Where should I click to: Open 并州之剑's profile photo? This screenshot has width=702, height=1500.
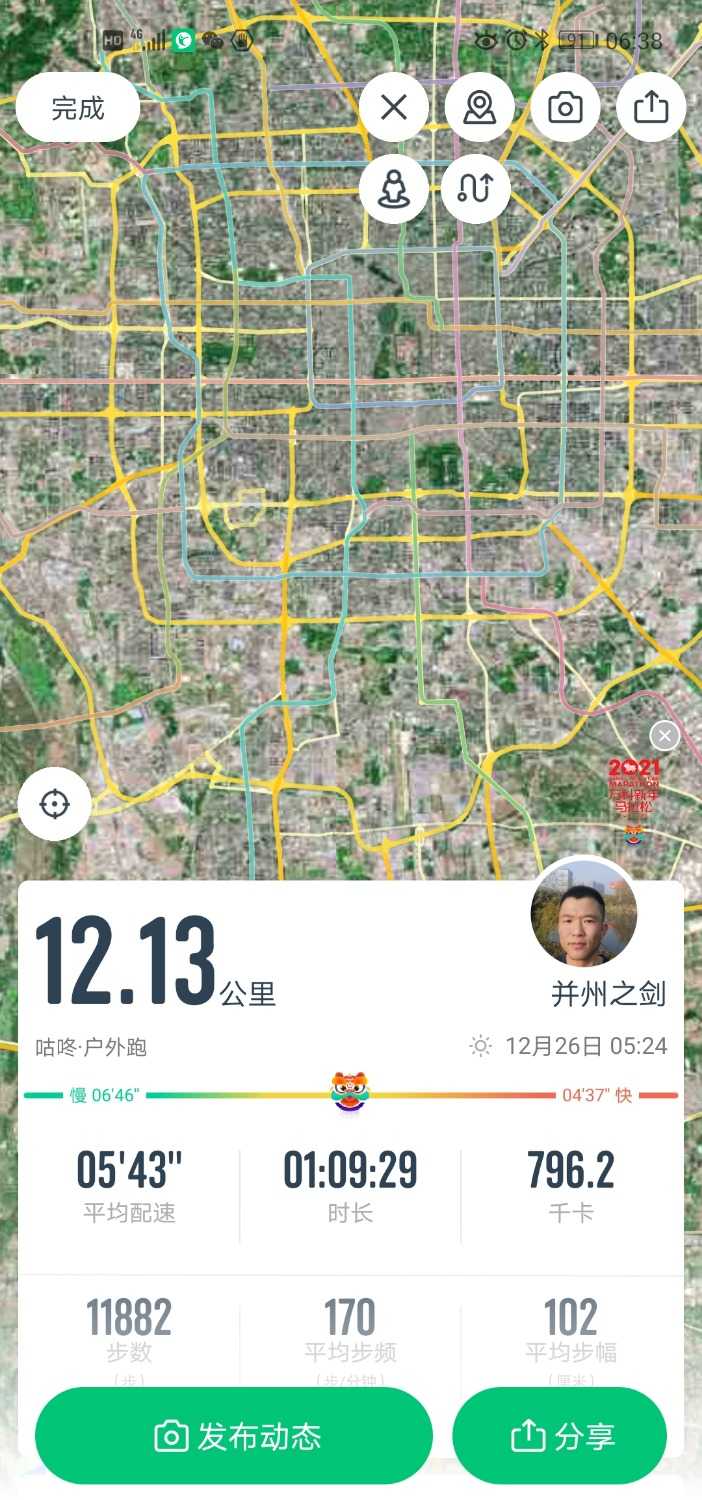tap(583, 912)
